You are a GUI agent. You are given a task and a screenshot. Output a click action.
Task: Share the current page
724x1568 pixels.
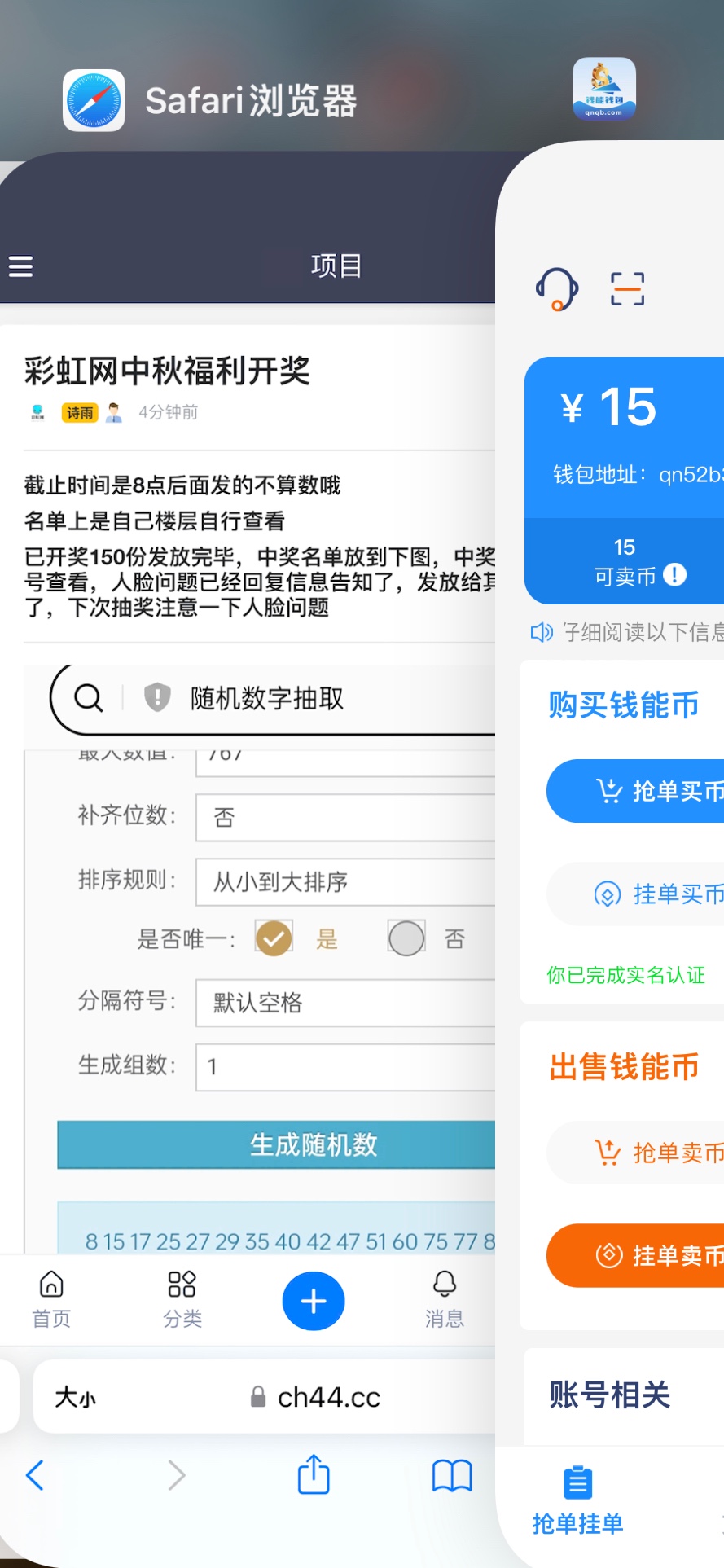pyautogui.click(x=314, y=1475)
